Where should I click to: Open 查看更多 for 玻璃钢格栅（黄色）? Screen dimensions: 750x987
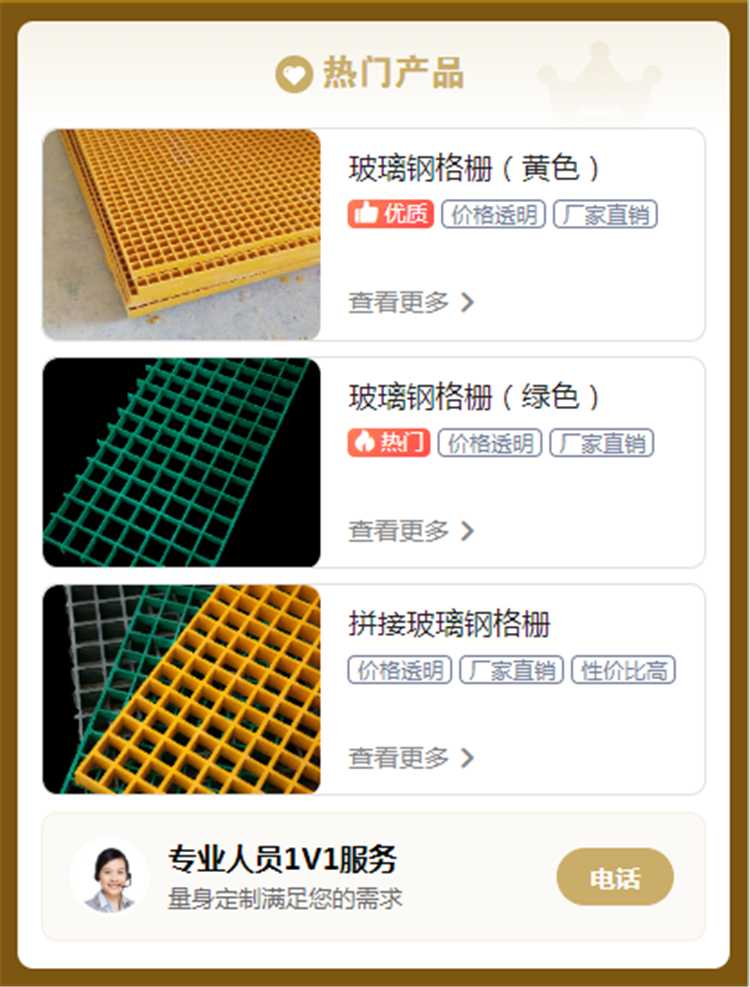pos(411,302)
